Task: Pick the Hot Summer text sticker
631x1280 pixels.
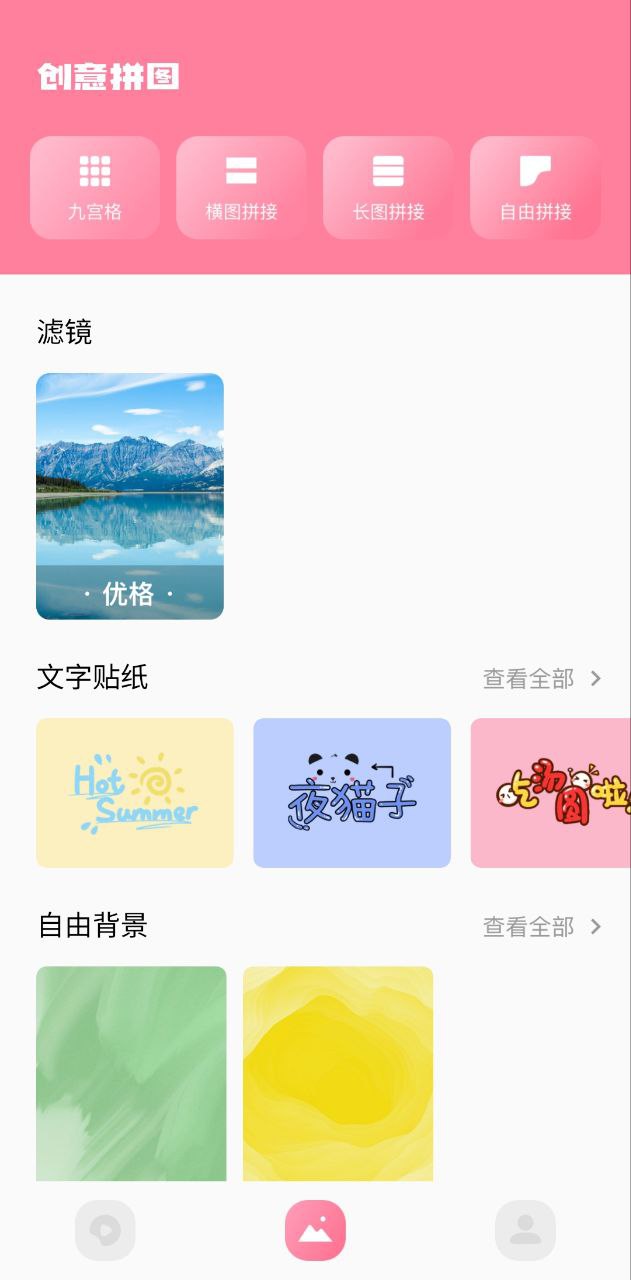Action: (x=135, y=793)
